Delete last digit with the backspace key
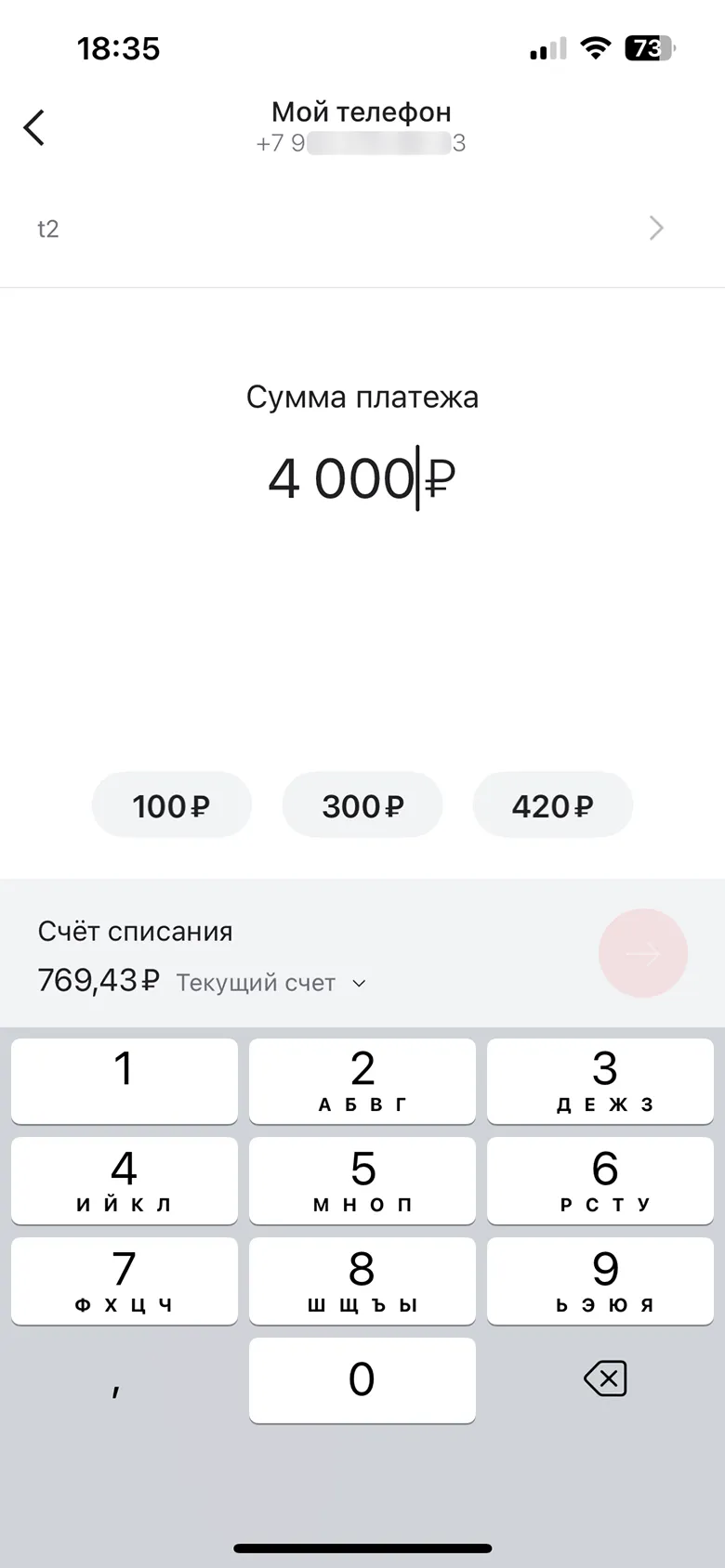The width and height of the screenshot is (725, 1568). click(605, 1379)
